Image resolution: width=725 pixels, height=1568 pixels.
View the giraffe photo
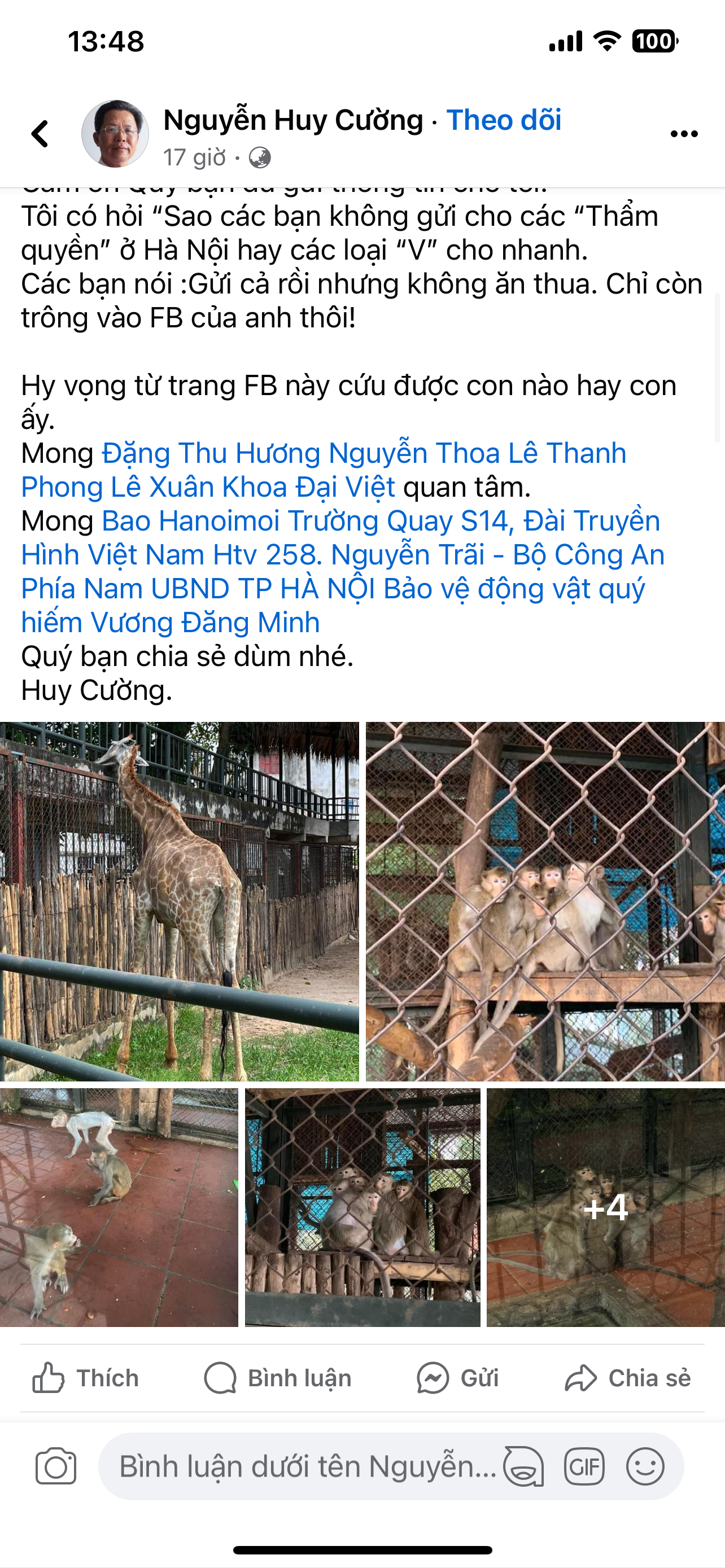(x=180, y=901)
